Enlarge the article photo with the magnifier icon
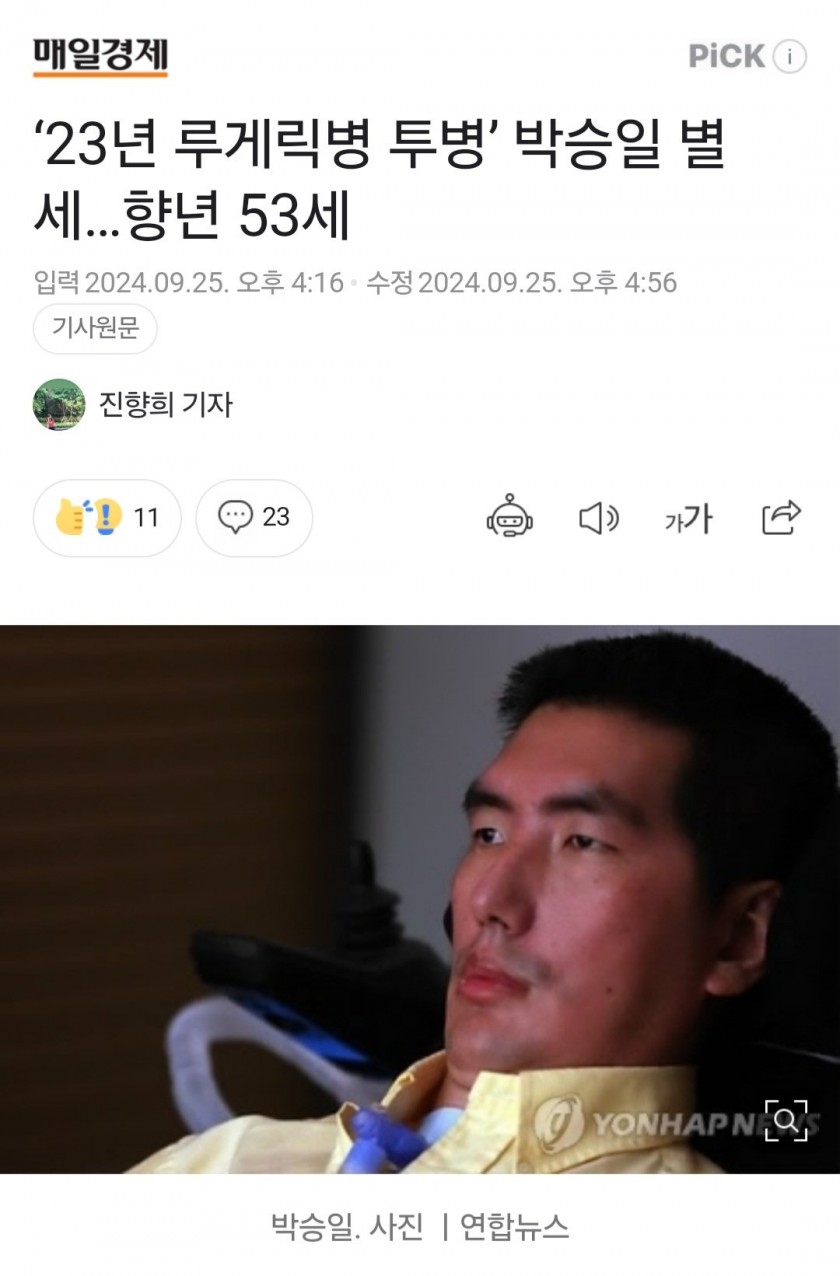840x1276 pixels. click(785, 1120)
